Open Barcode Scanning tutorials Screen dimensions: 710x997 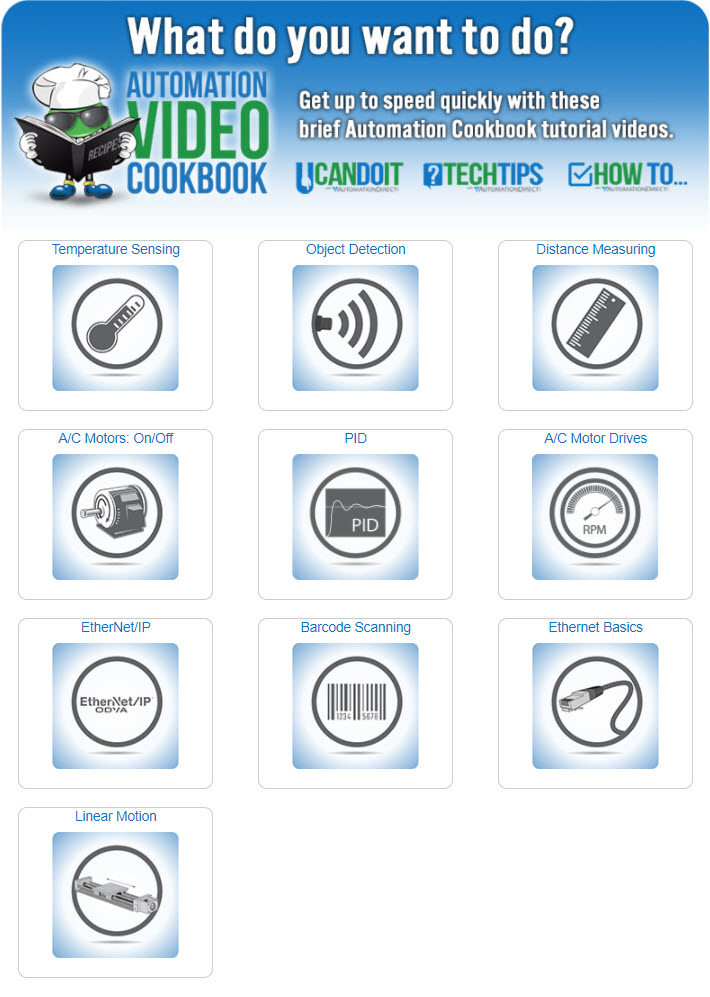click(x=355, y=704)
